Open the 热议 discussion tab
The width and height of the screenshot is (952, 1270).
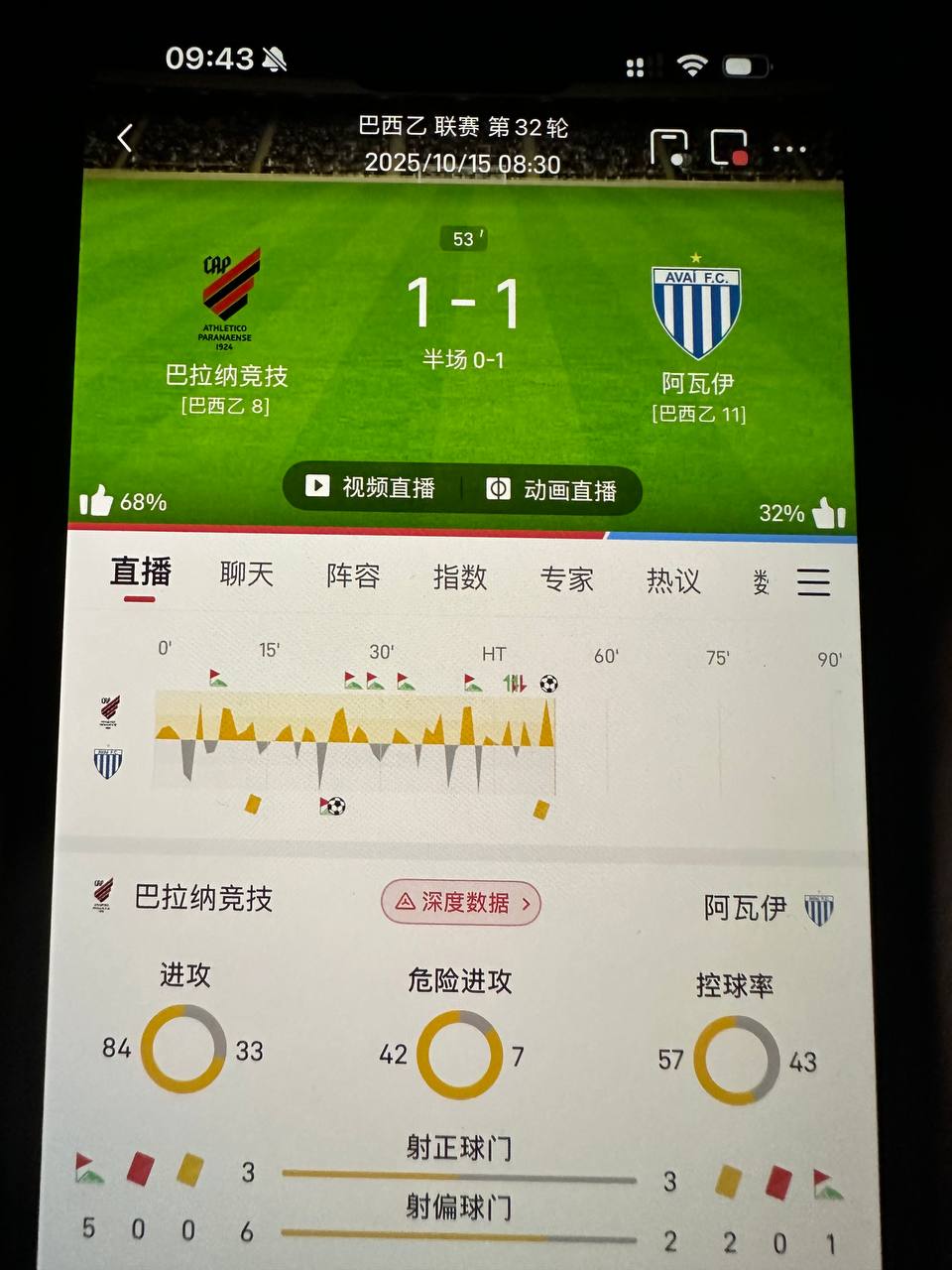coord(673,580)
